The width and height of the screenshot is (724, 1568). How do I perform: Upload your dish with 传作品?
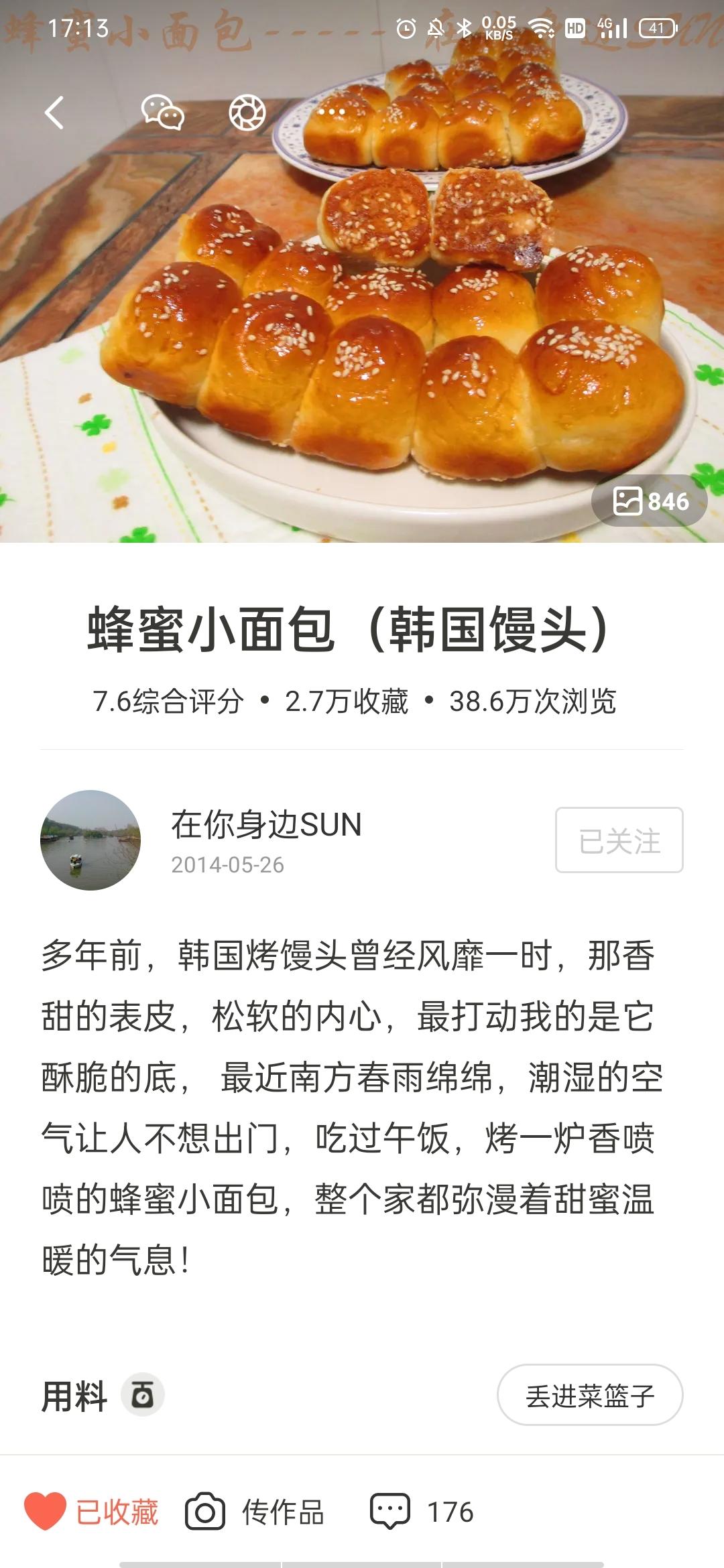[x=255, y=1512]
